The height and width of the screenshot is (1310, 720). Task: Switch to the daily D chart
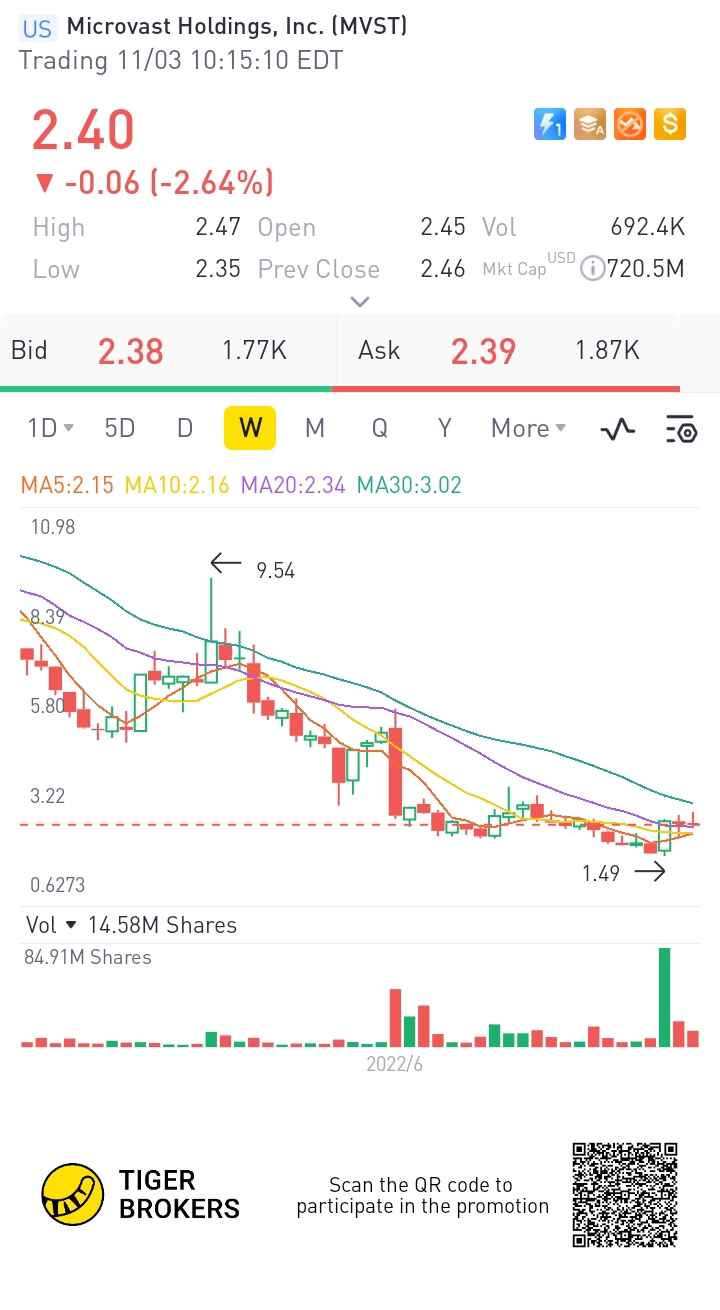(x=185, y=429)
